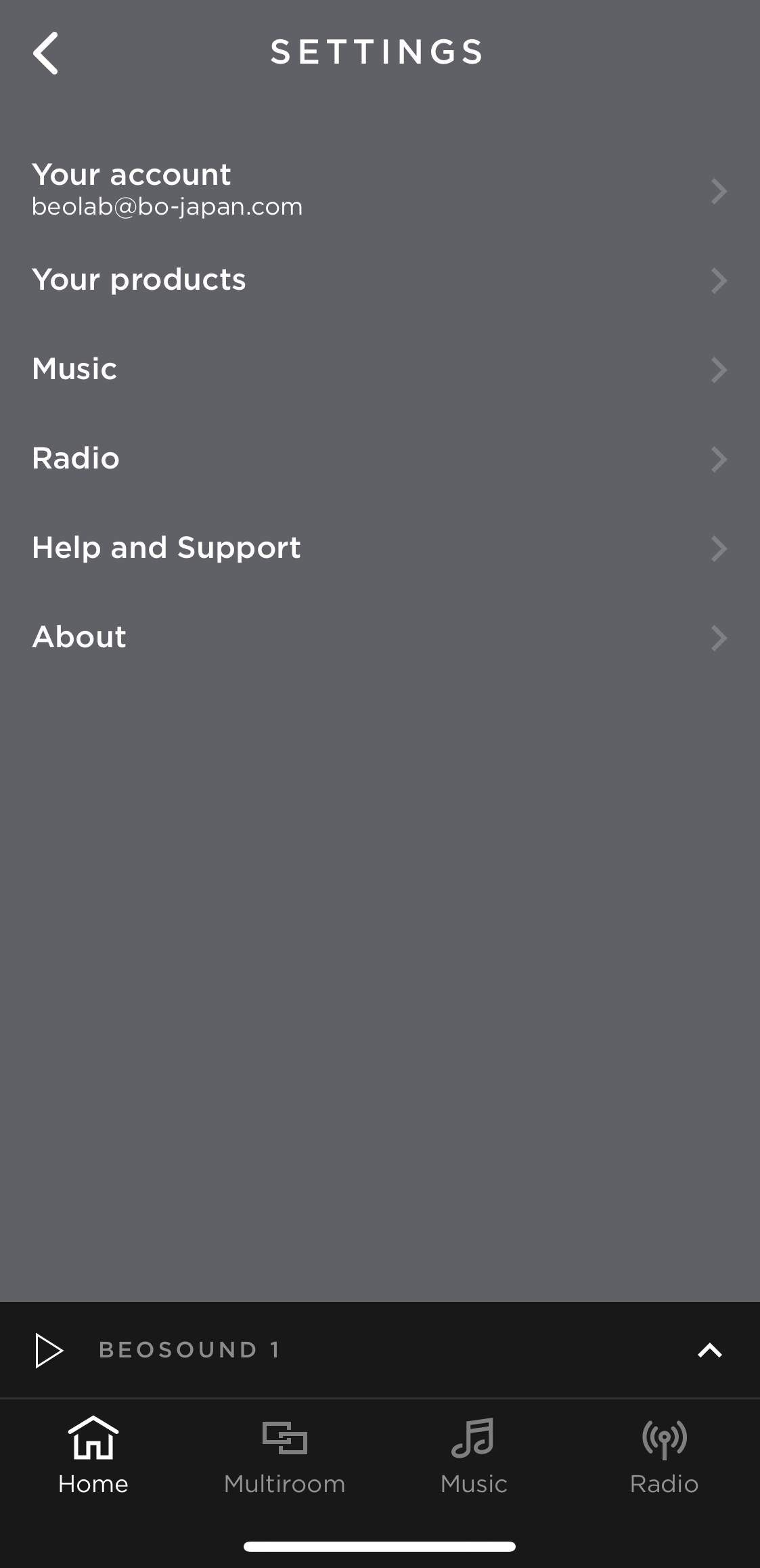The width and height of the screenshot is (760, 1568).
Task: Open Your products
Action: (380, 280)
